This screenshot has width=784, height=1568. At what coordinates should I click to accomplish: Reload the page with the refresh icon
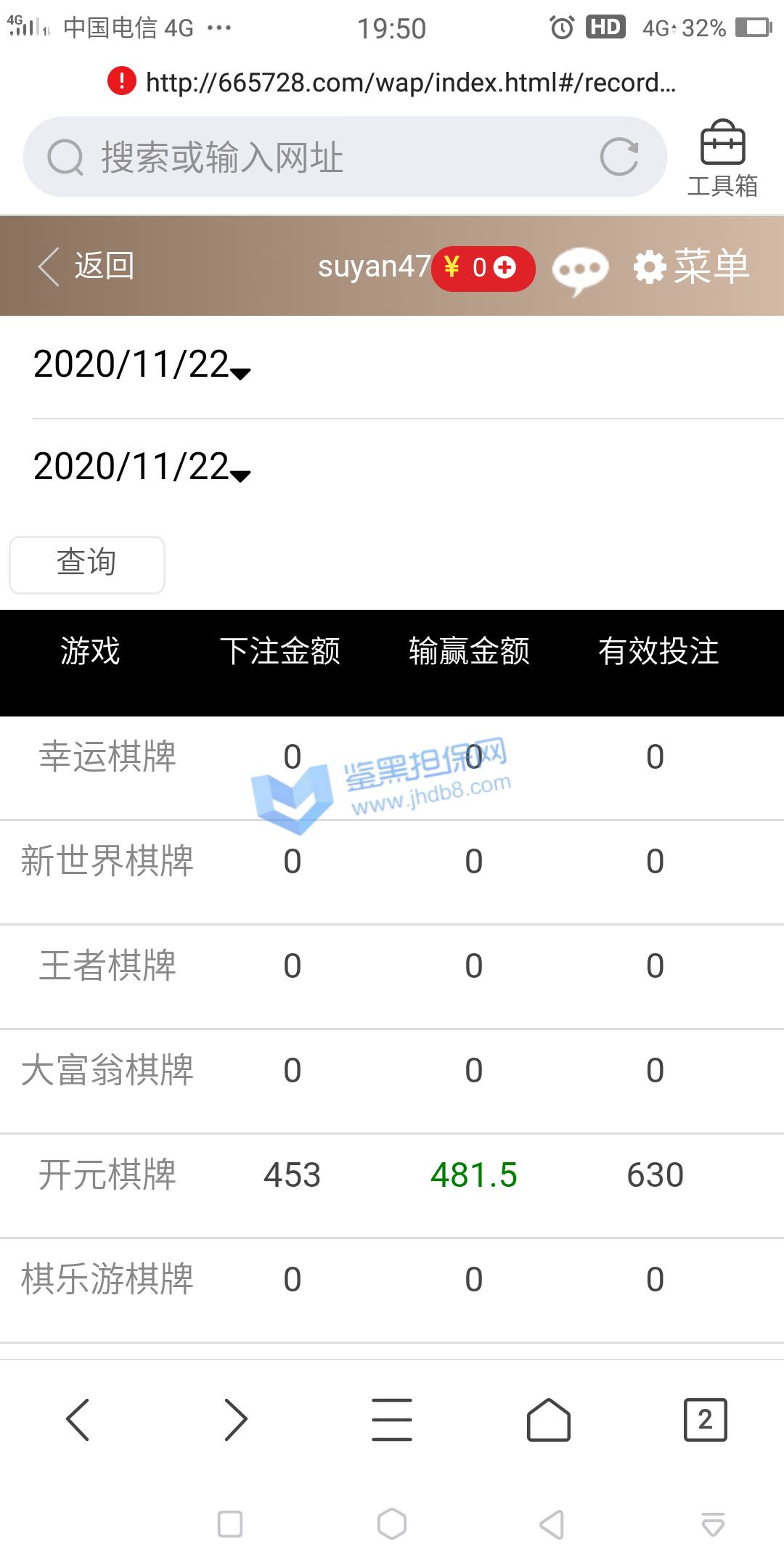coord(619,157)
